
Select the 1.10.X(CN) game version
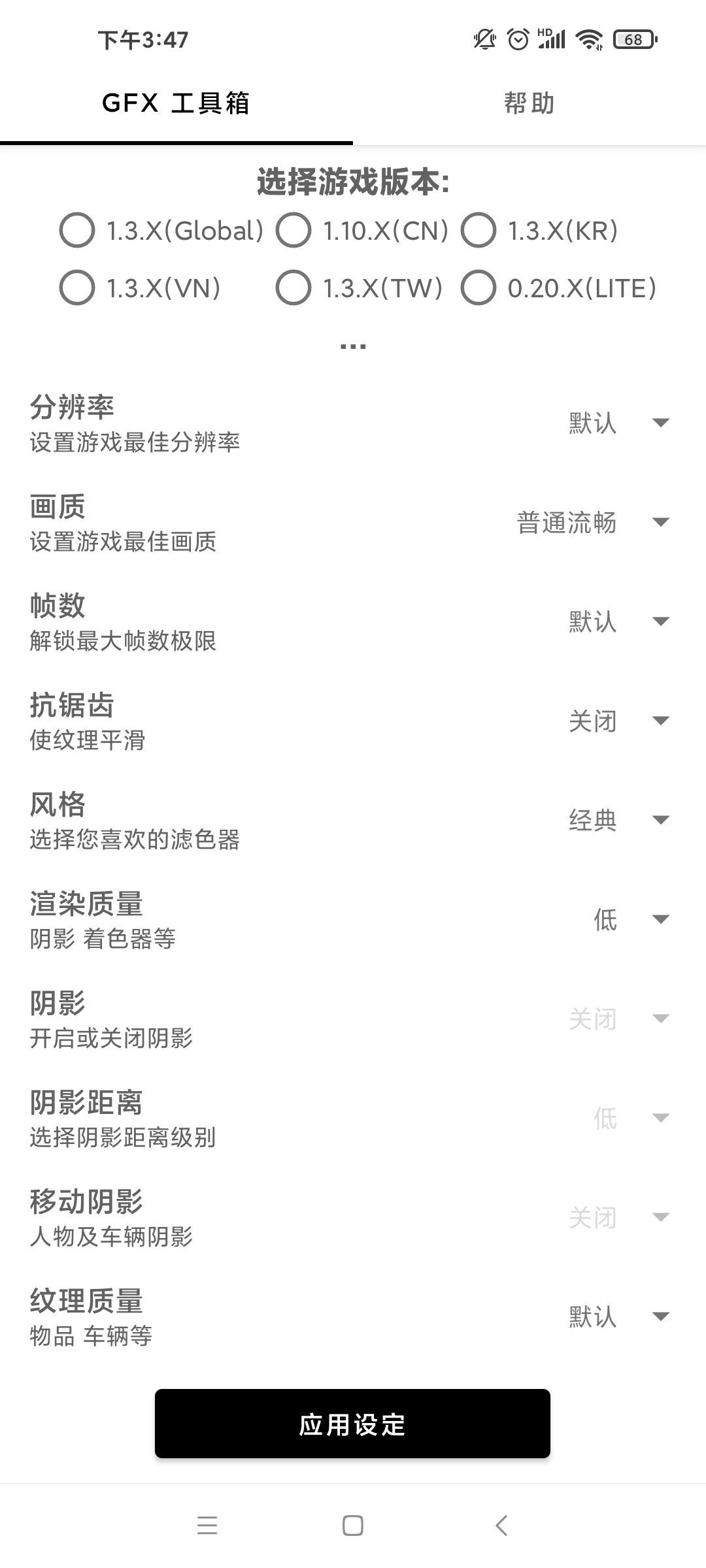click(x=362, y=231)
